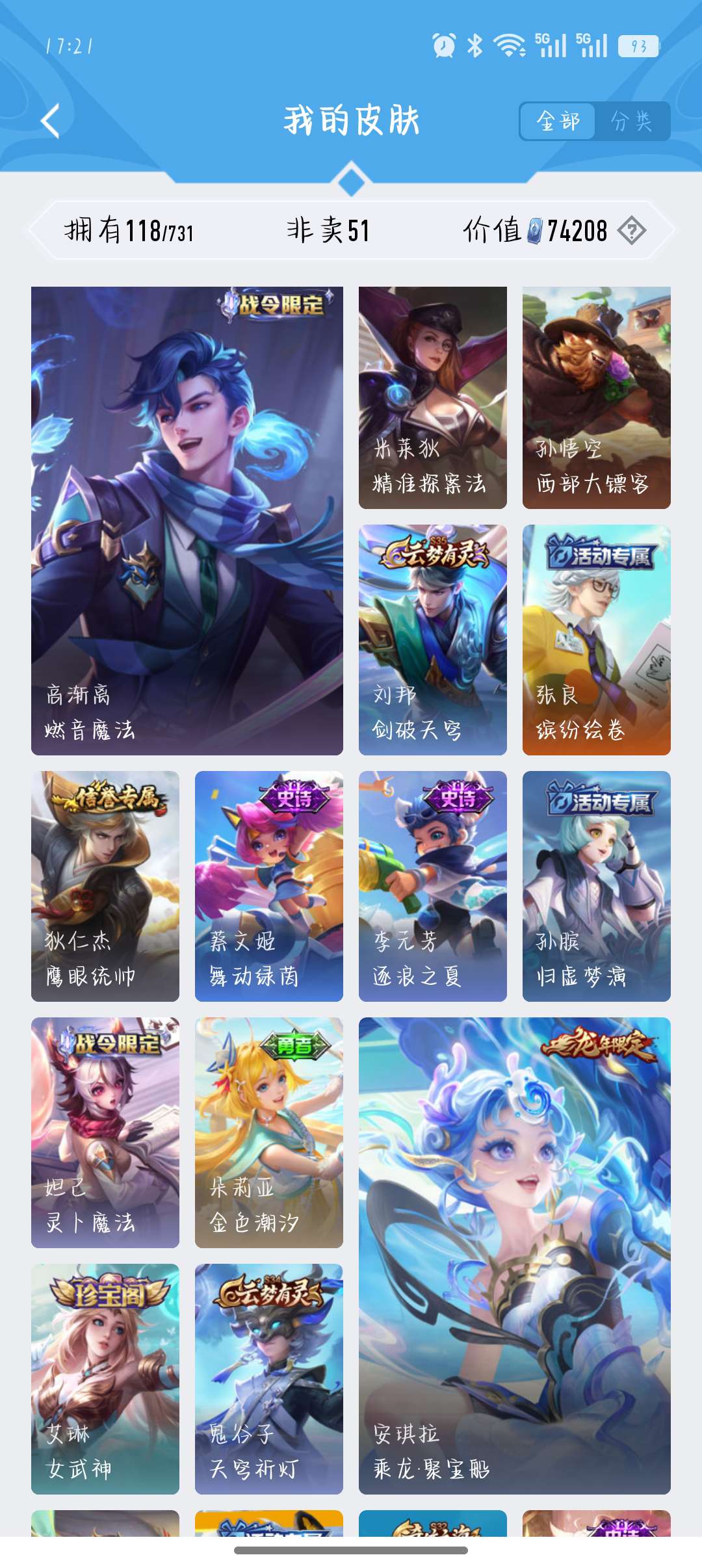
Task: Select the 刘邦 剑破天穹 skin card
Action: pyautogui.click(x=433, y=640)
